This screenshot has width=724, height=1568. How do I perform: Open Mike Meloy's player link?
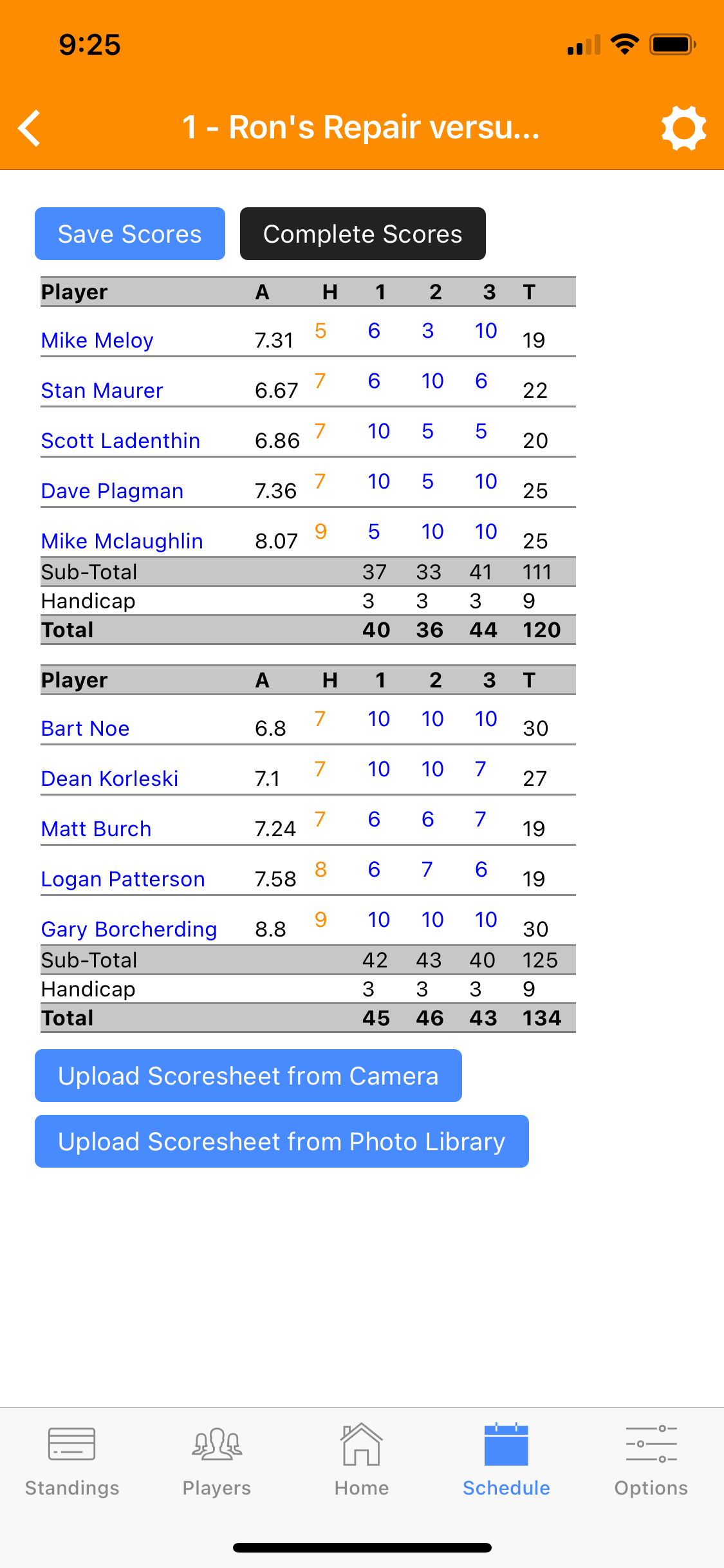[97, 340]
